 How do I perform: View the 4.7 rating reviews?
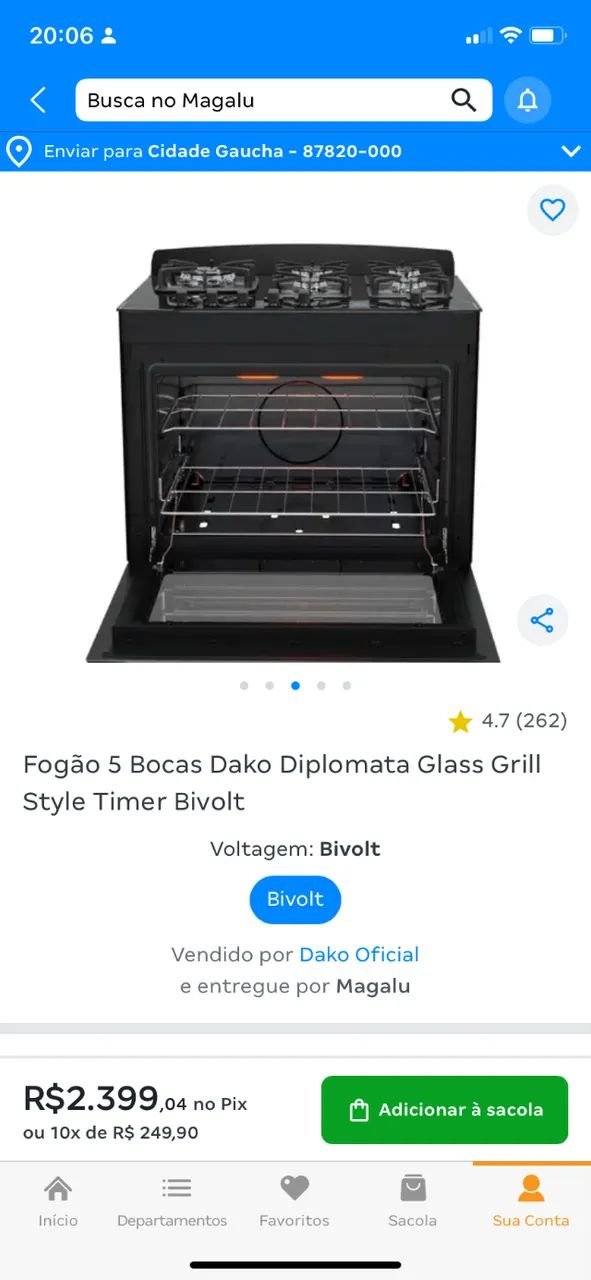point(508,721)
